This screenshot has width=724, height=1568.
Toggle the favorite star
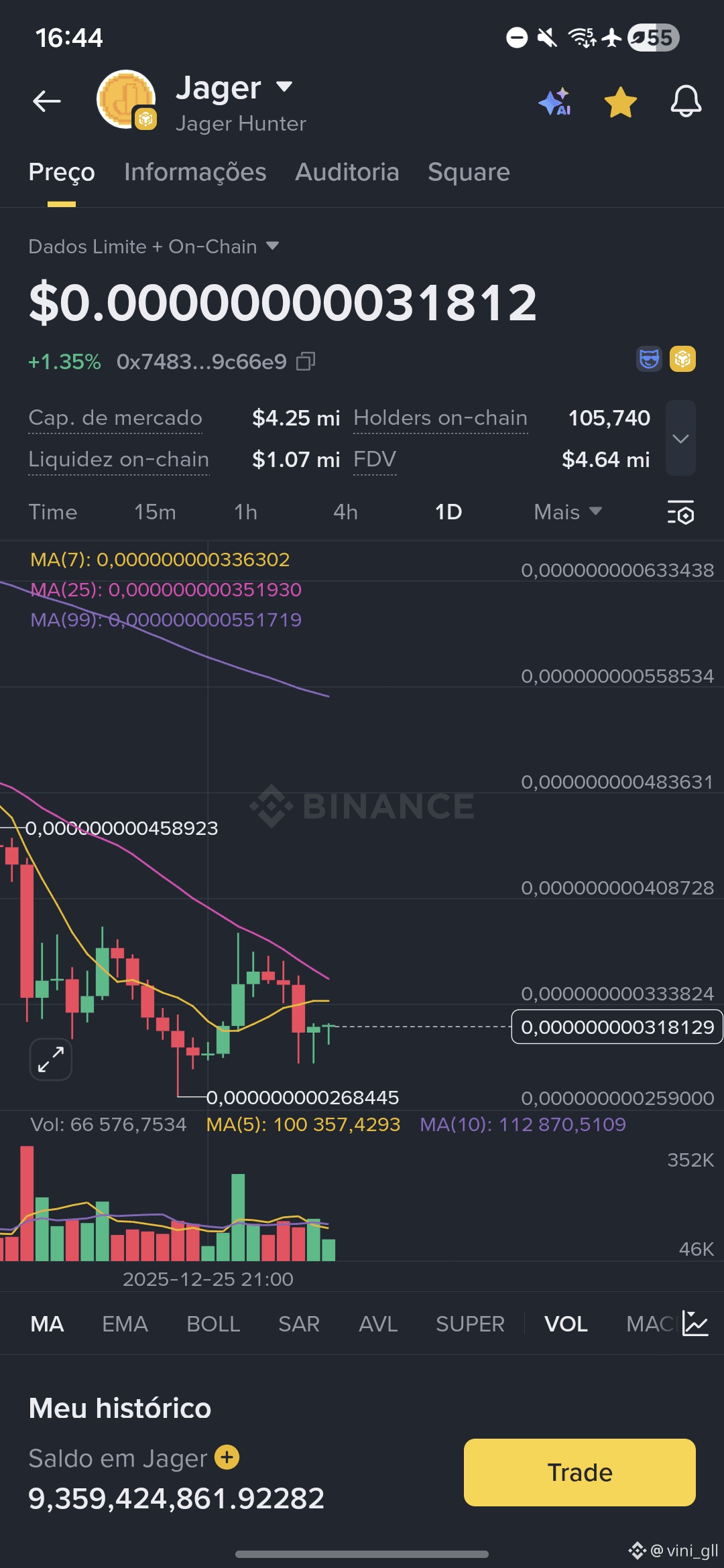tap(620, 102)
